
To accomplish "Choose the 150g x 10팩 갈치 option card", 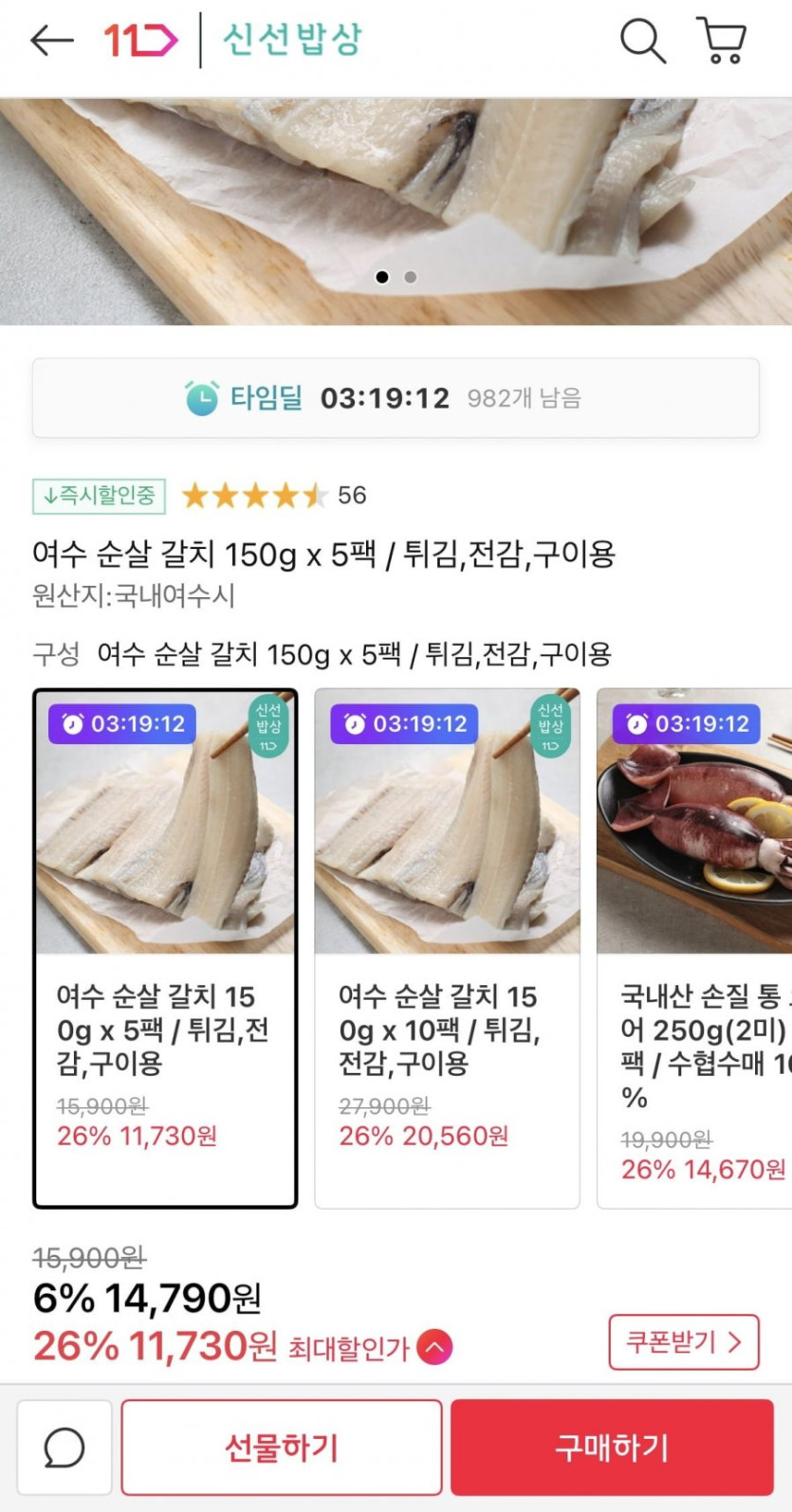I will point(447,948).
